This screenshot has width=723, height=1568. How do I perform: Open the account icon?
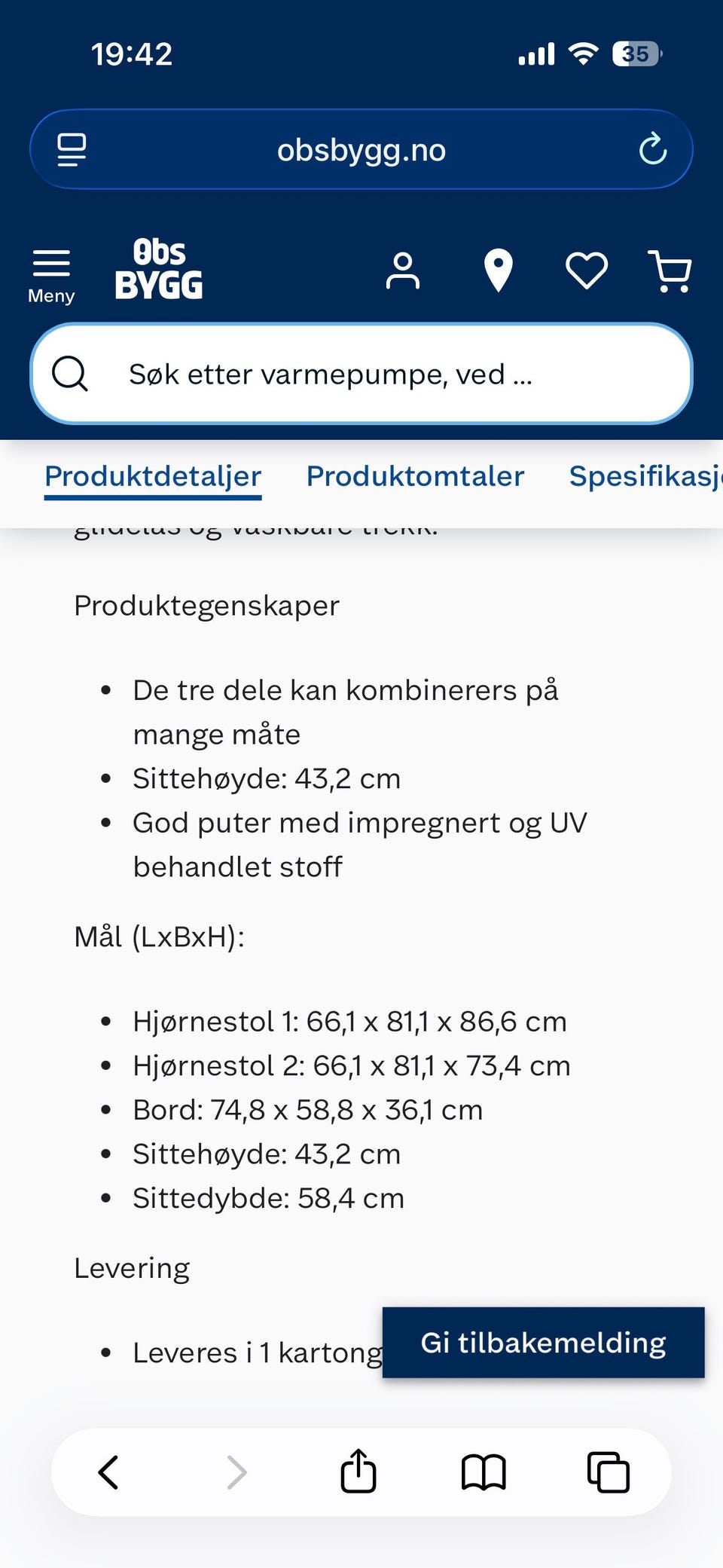[x=403, y=271]
